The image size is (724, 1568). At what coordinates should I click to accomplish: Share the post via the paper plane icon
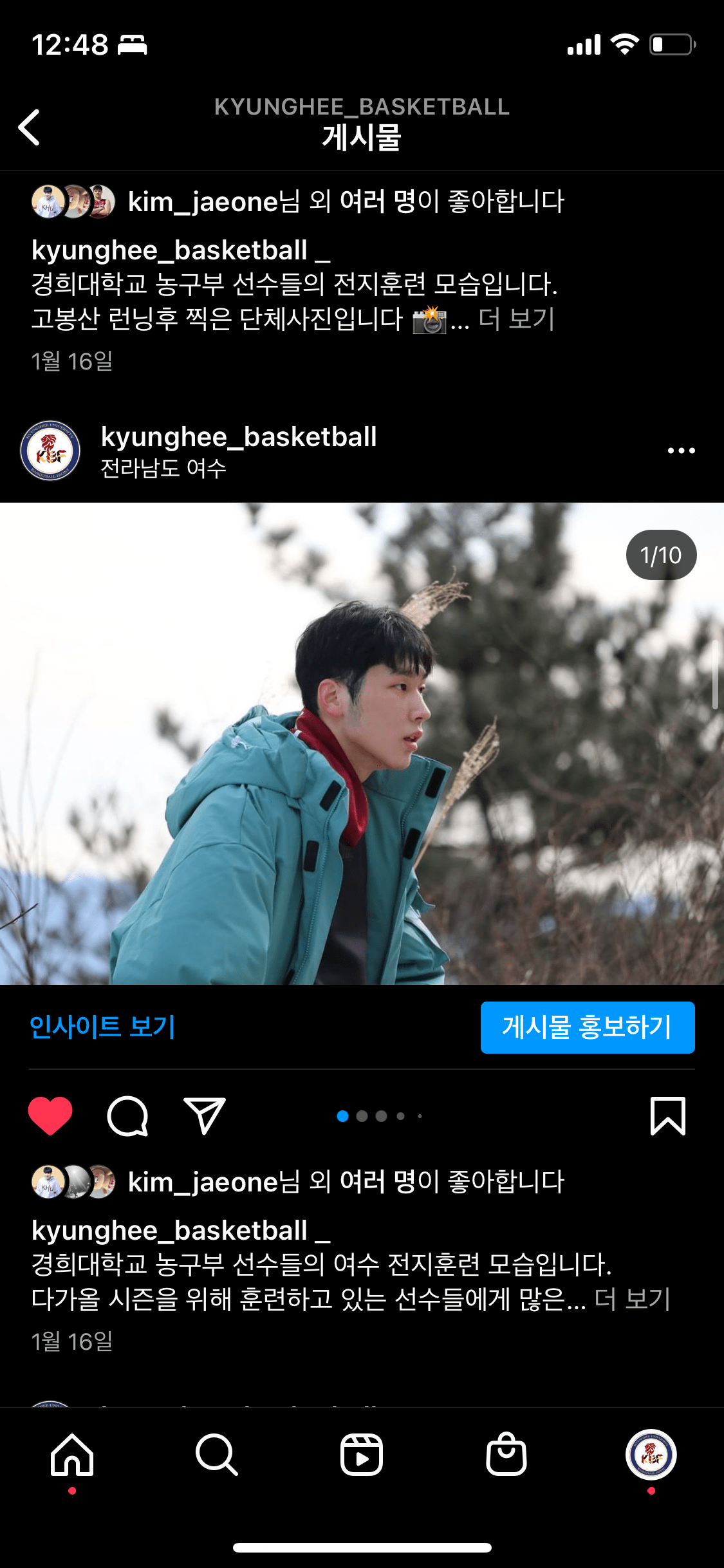pyautogui.click(x=205, y=1115)
